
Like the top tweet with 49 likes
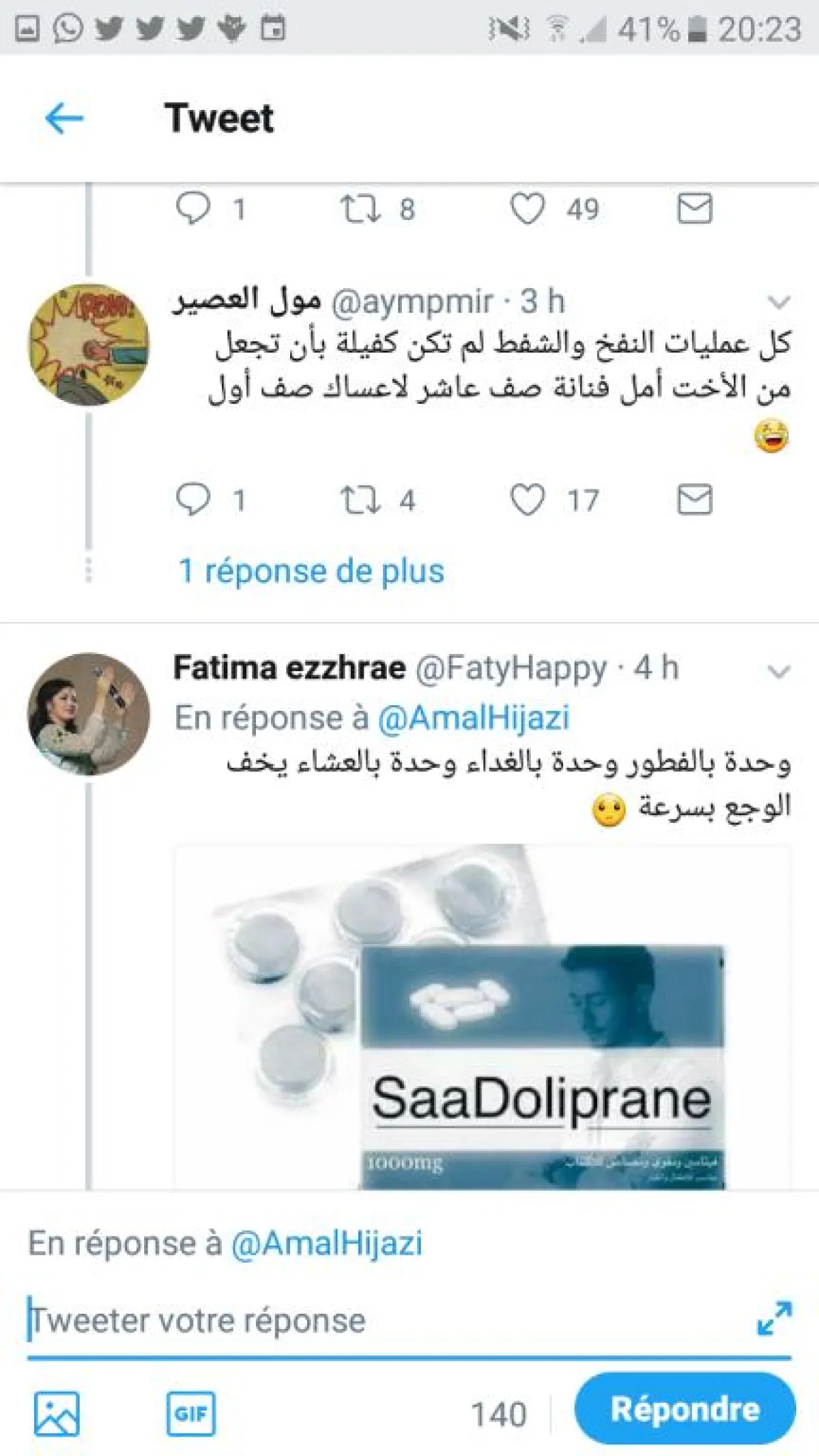pyautogui.click(x=528, y=209)
